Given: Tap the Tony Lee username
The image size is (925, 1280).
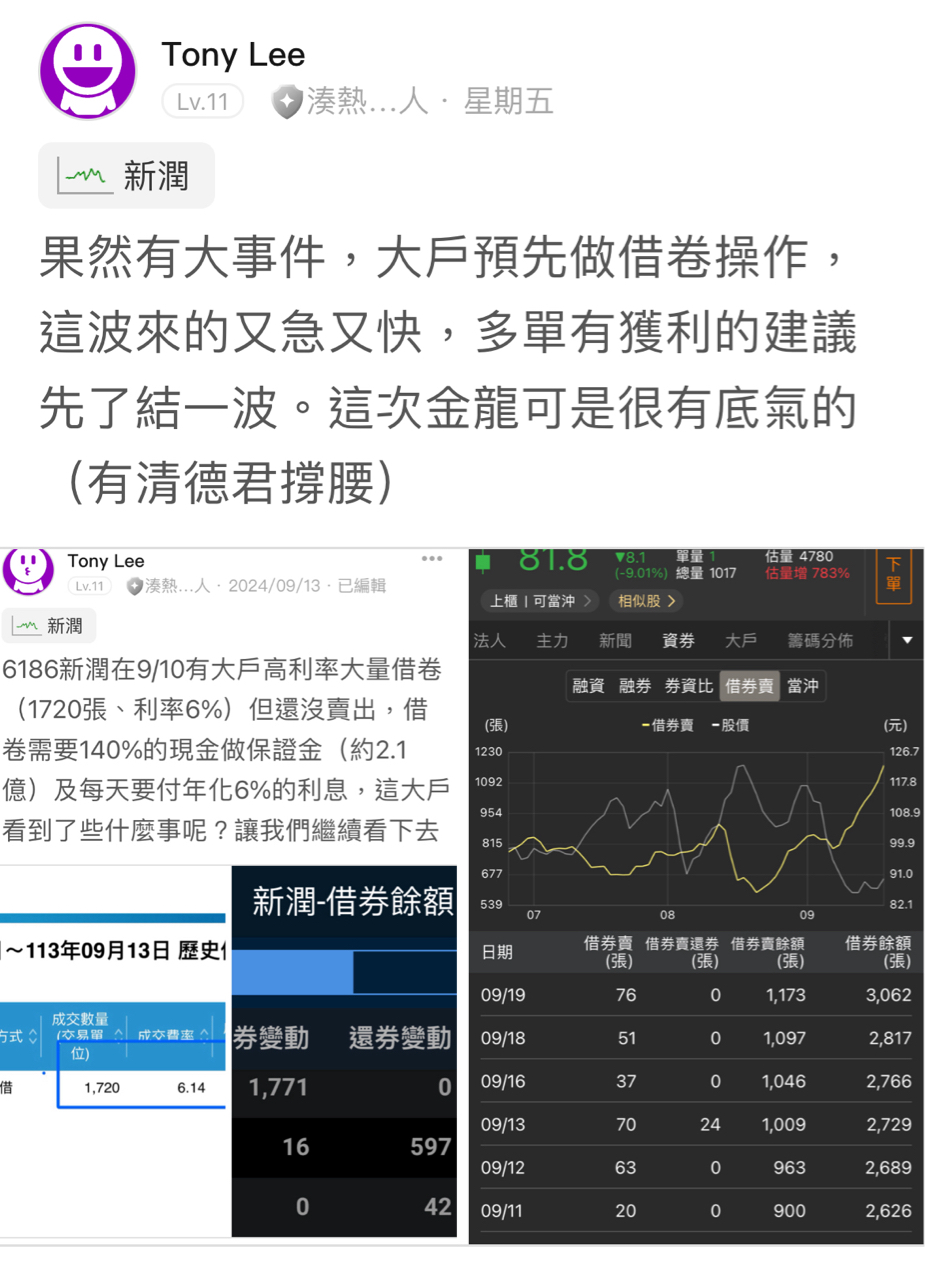Looking at the screenshot, I should (x=233, y=54).
